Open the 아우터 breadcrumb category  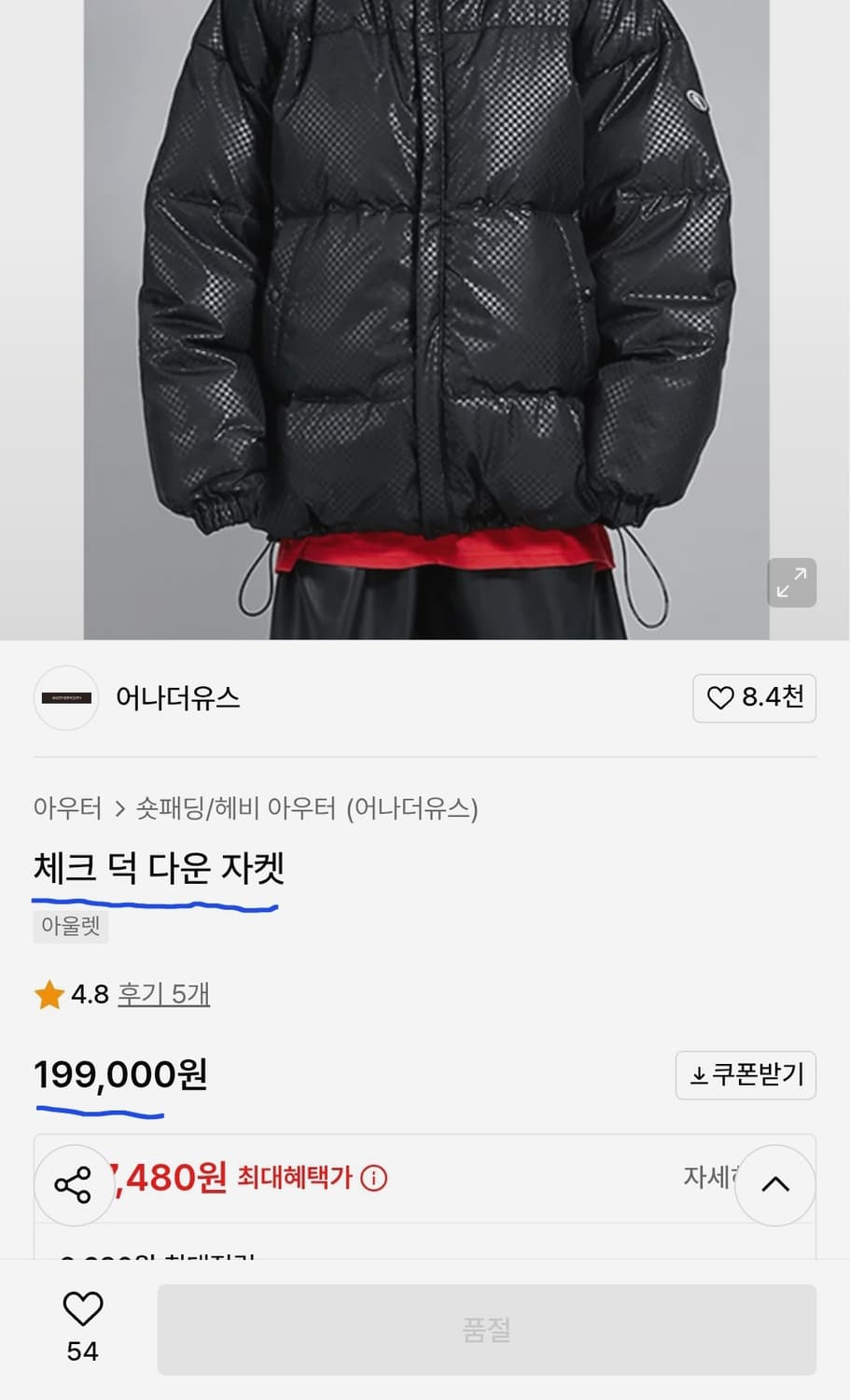[67, 809]
